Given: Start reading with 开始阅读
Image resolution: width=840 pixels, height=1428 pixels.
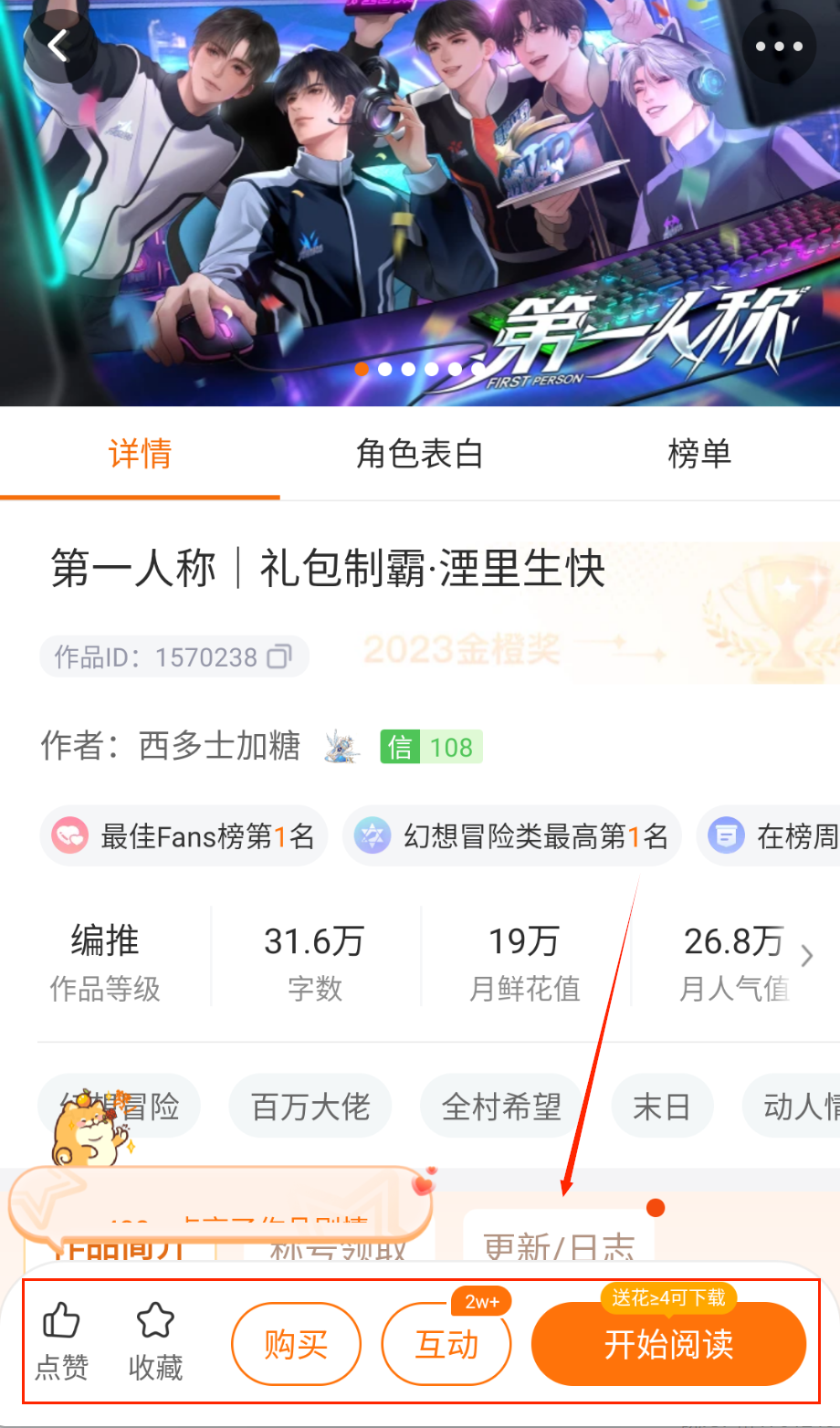Looking at the screenshot, I should [x=668, y=1345].
